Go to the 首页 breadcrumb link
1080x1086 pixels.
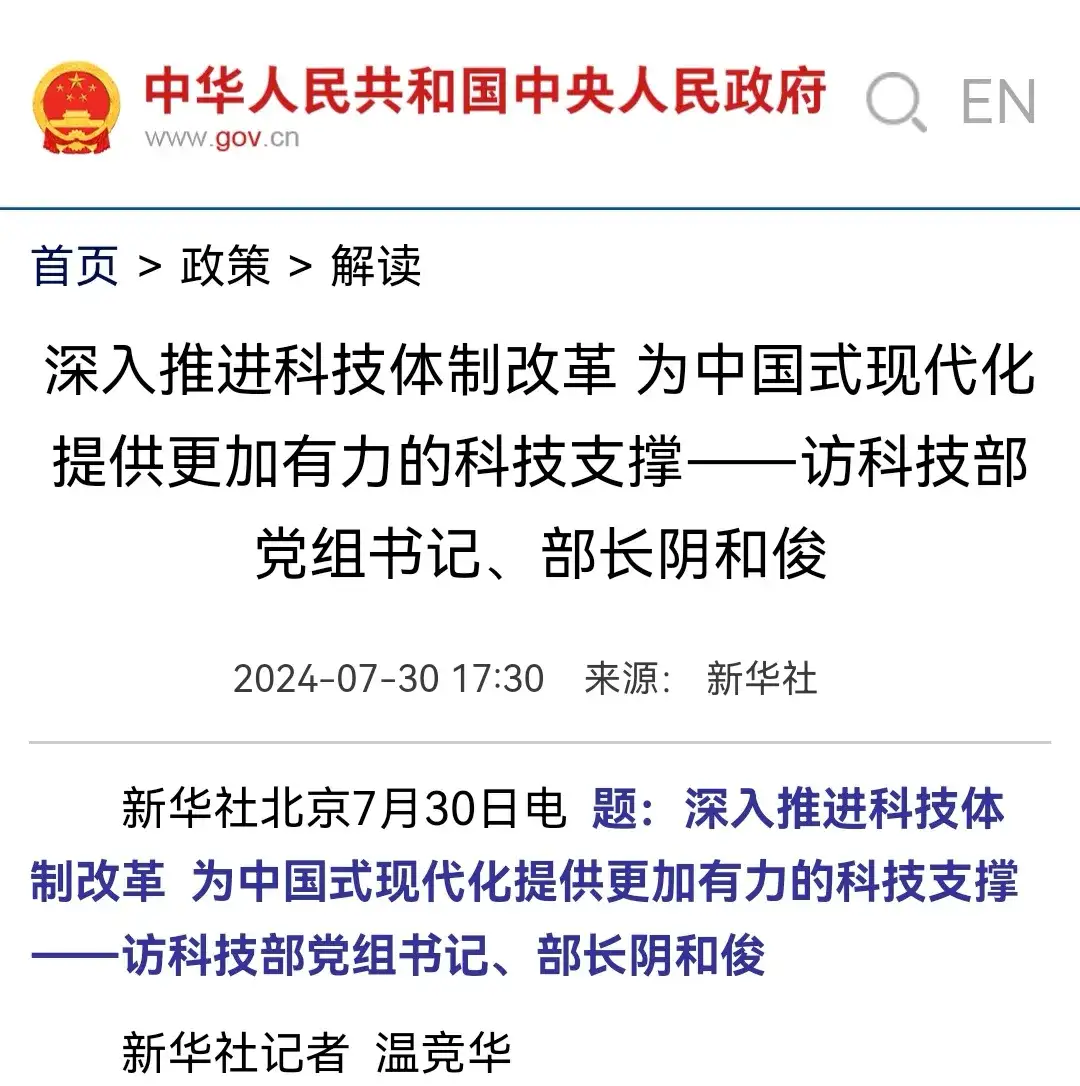(75, 267)
